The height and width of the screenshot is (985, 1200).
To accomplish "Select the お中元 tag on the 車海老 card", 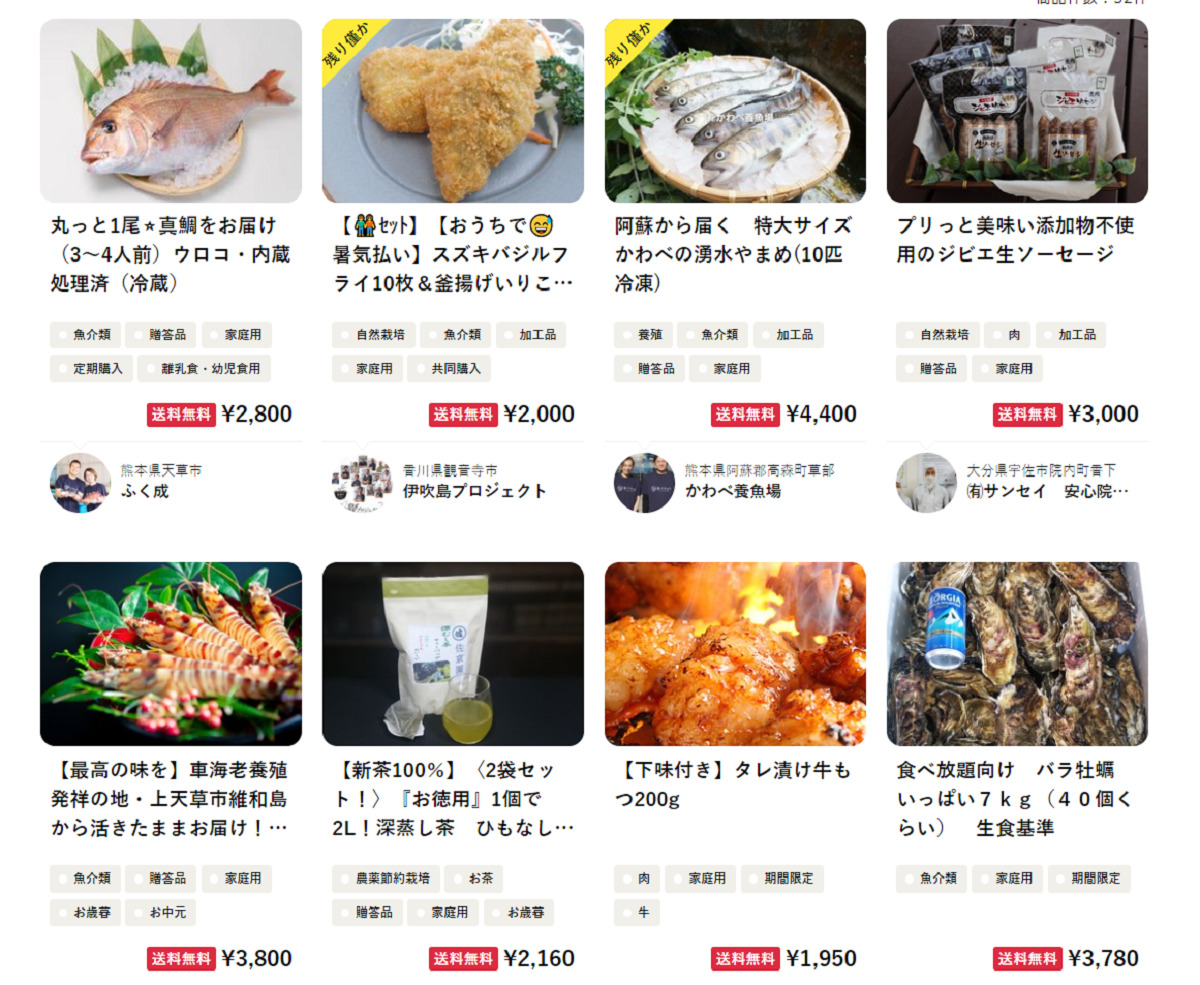I will point(161,913).
